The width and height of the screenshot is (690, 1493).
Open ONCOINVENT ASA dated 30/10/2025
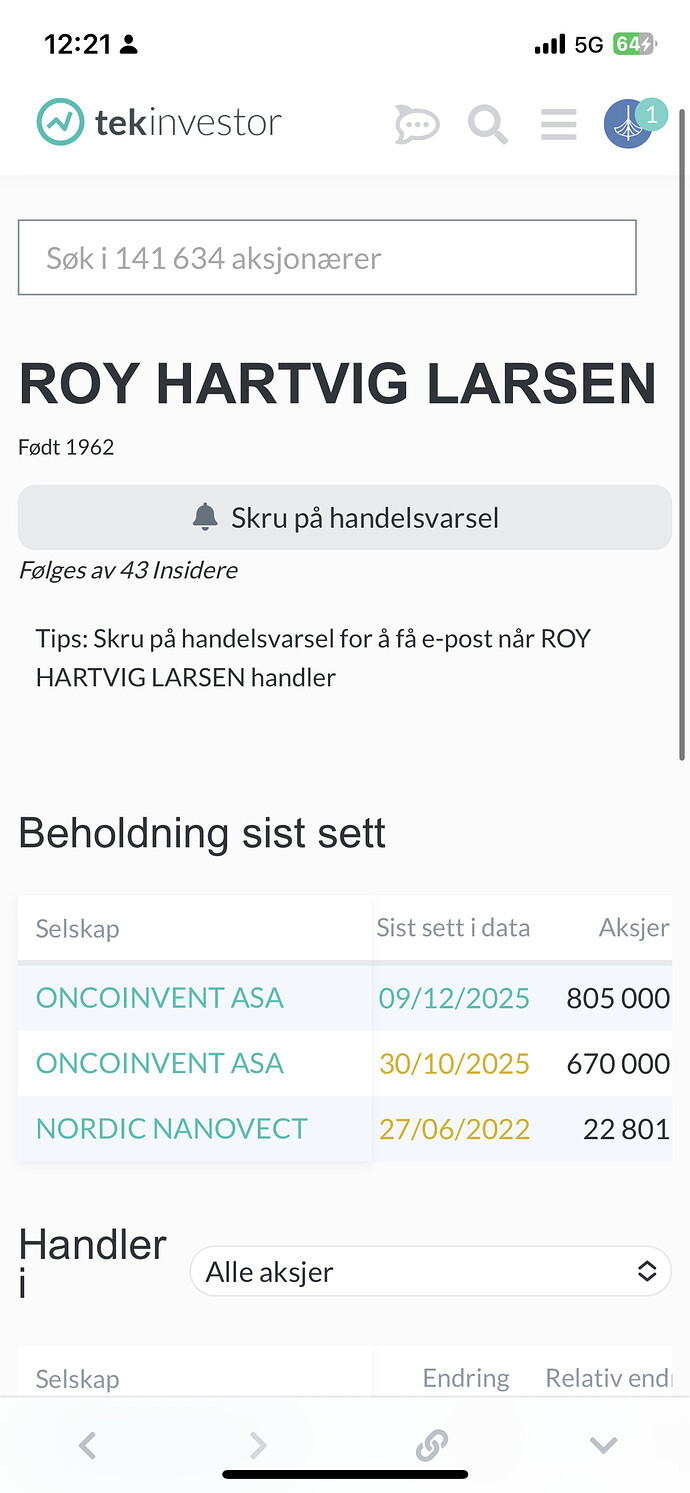[160, 1063]
